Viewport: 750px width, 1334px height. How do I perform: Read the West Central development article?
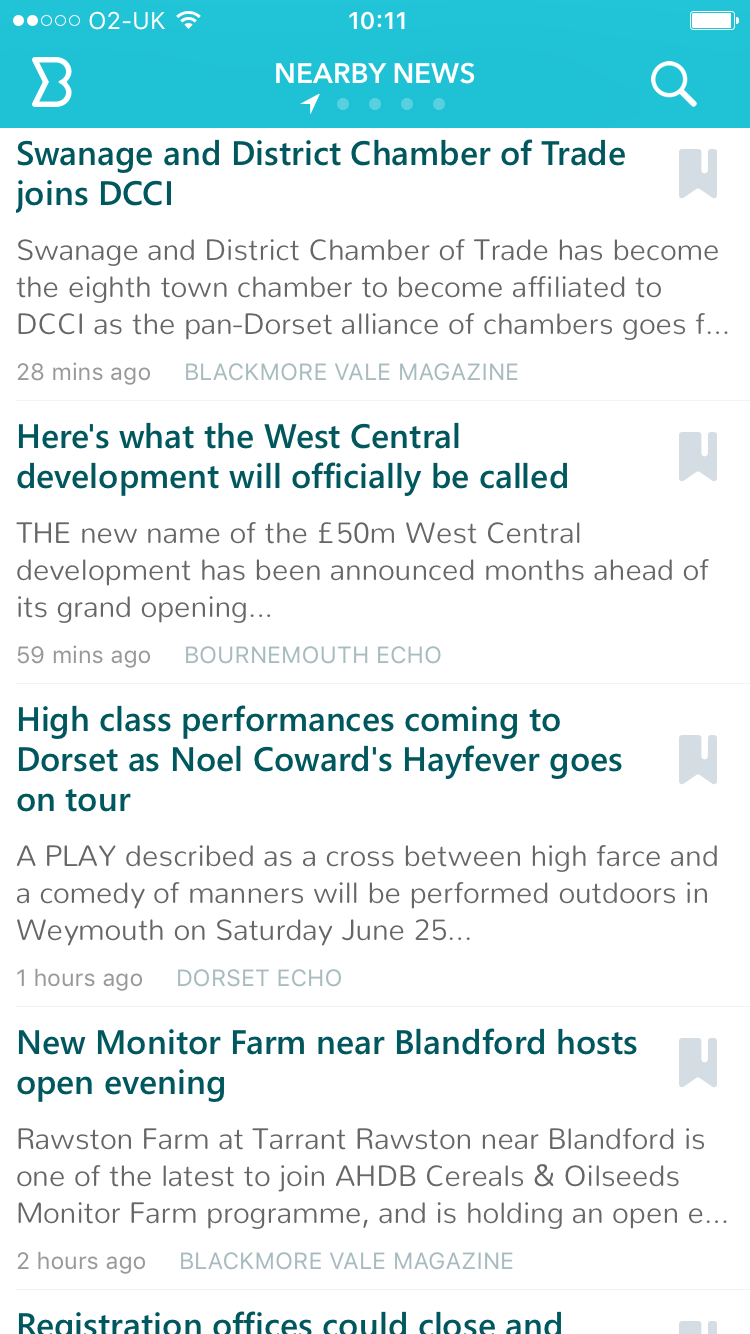coord(292,457)
